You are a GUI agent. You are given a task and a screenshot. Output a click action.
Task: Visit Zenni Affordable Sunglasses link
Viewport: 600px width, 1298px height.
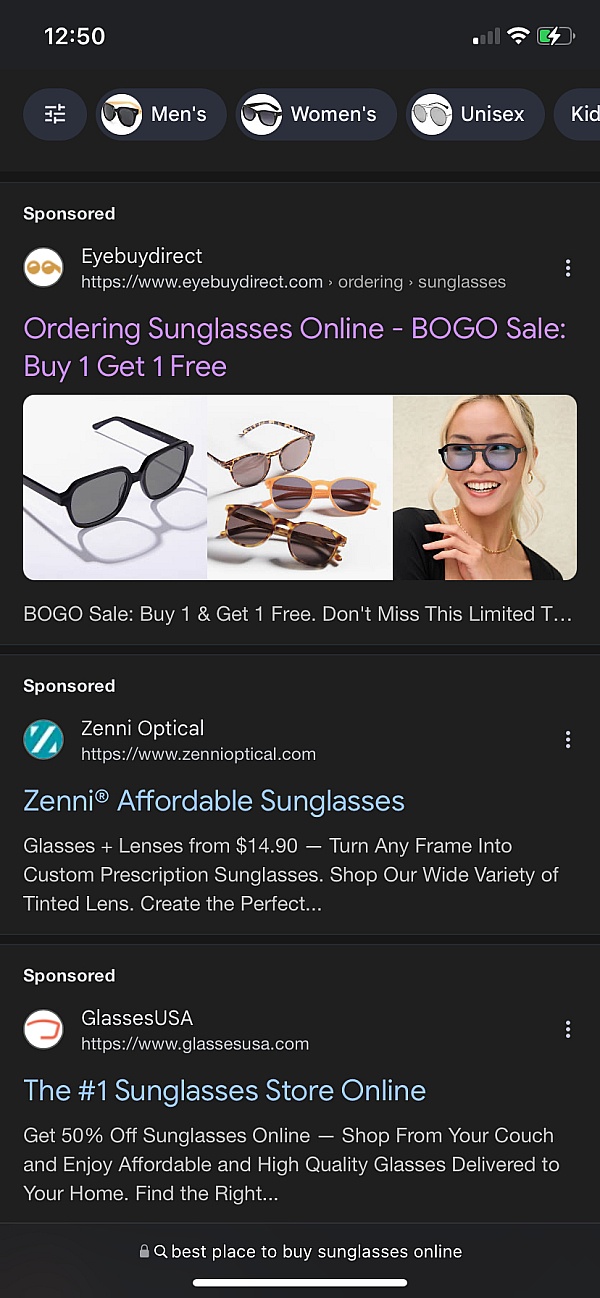pyautogui.click(x=214, y=801)
